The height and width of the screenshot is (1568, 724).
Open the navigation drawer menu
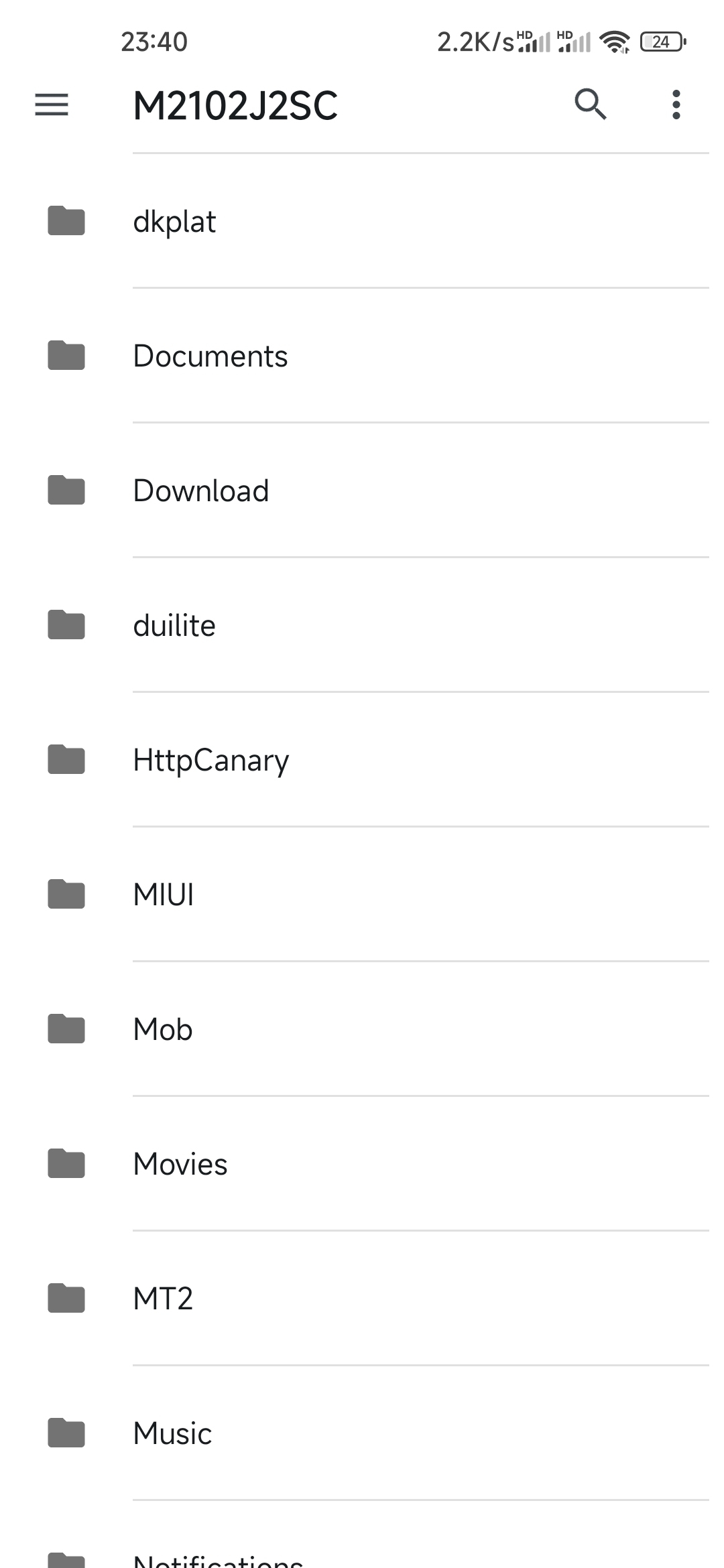click(52, 105)
